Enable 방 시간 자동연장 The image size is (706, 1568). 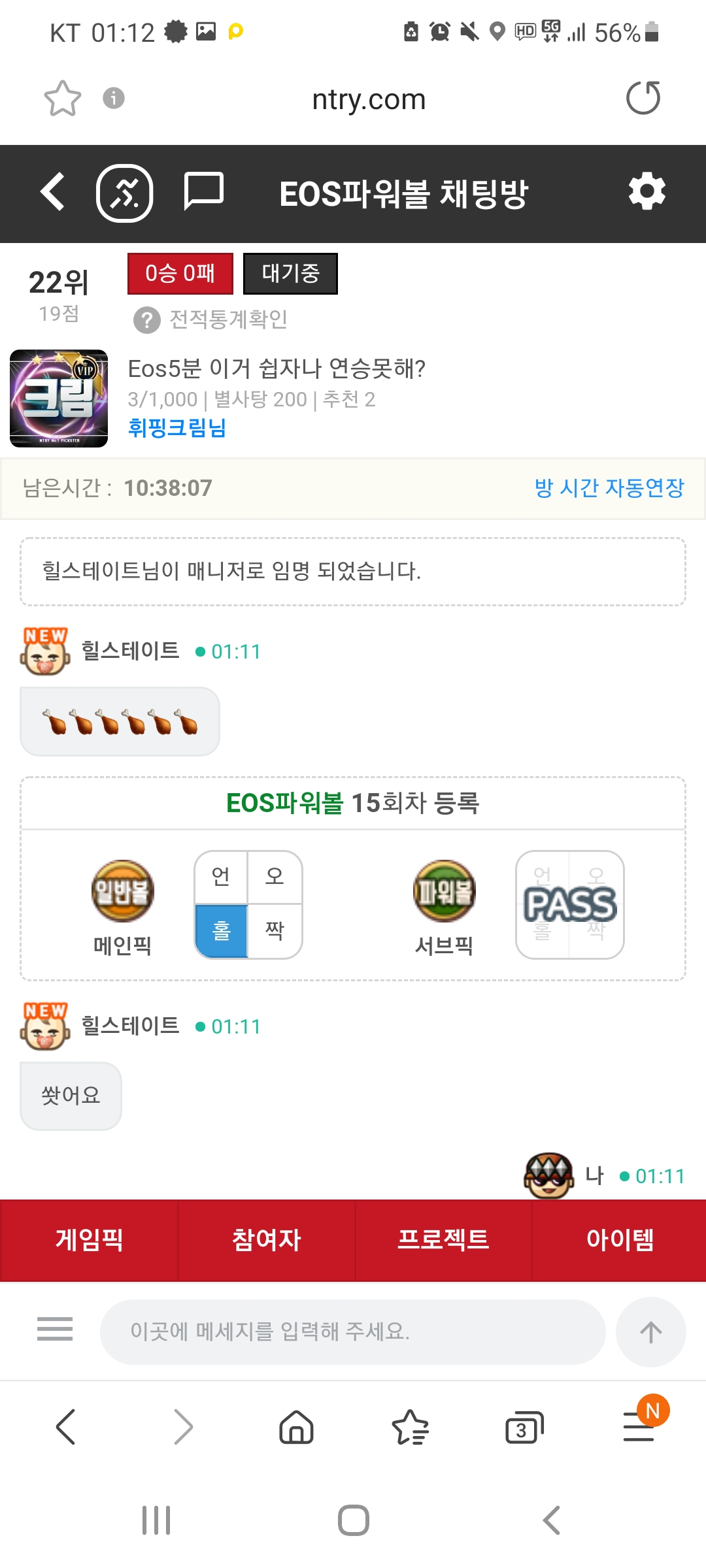tap(609, 487)
